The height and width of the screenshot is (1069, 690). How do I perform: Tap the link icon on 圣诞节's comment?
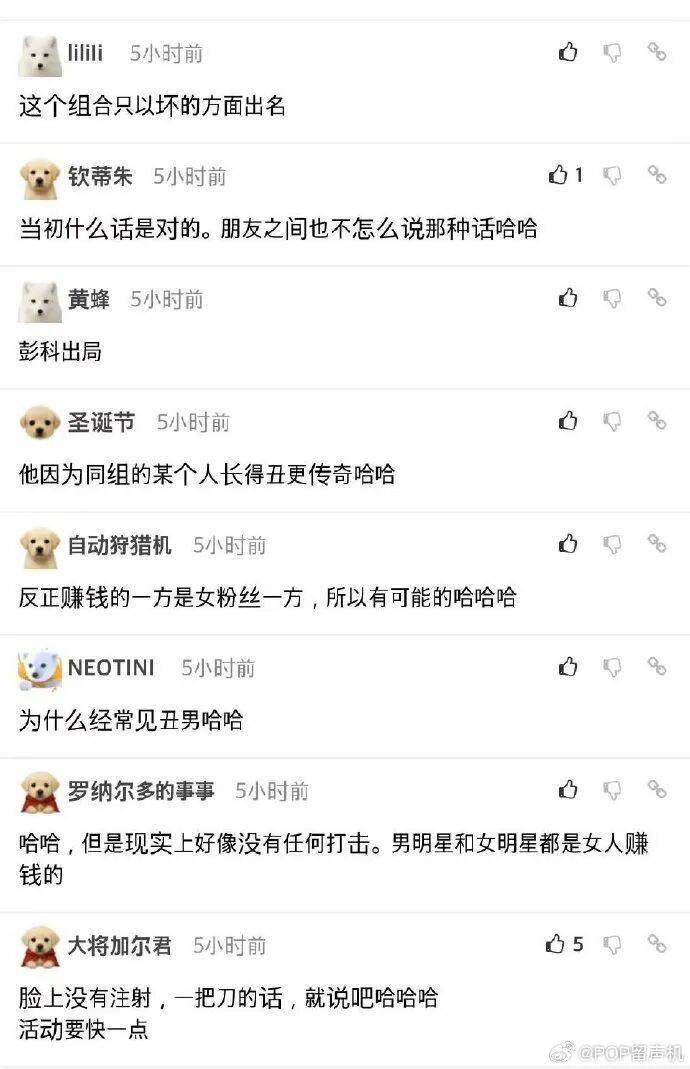click(656, 421)
